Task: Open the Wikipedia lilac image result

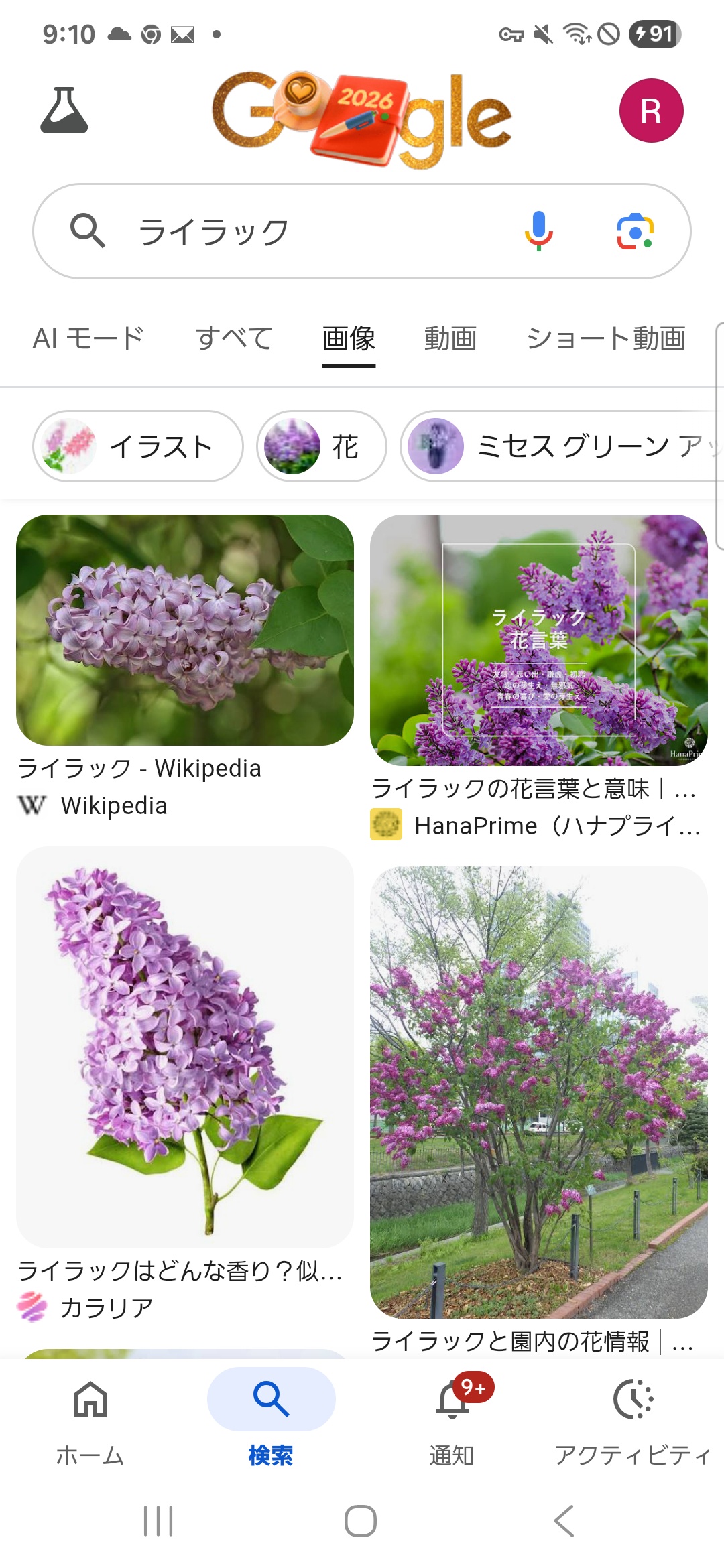Action: [x=185, y=630]
